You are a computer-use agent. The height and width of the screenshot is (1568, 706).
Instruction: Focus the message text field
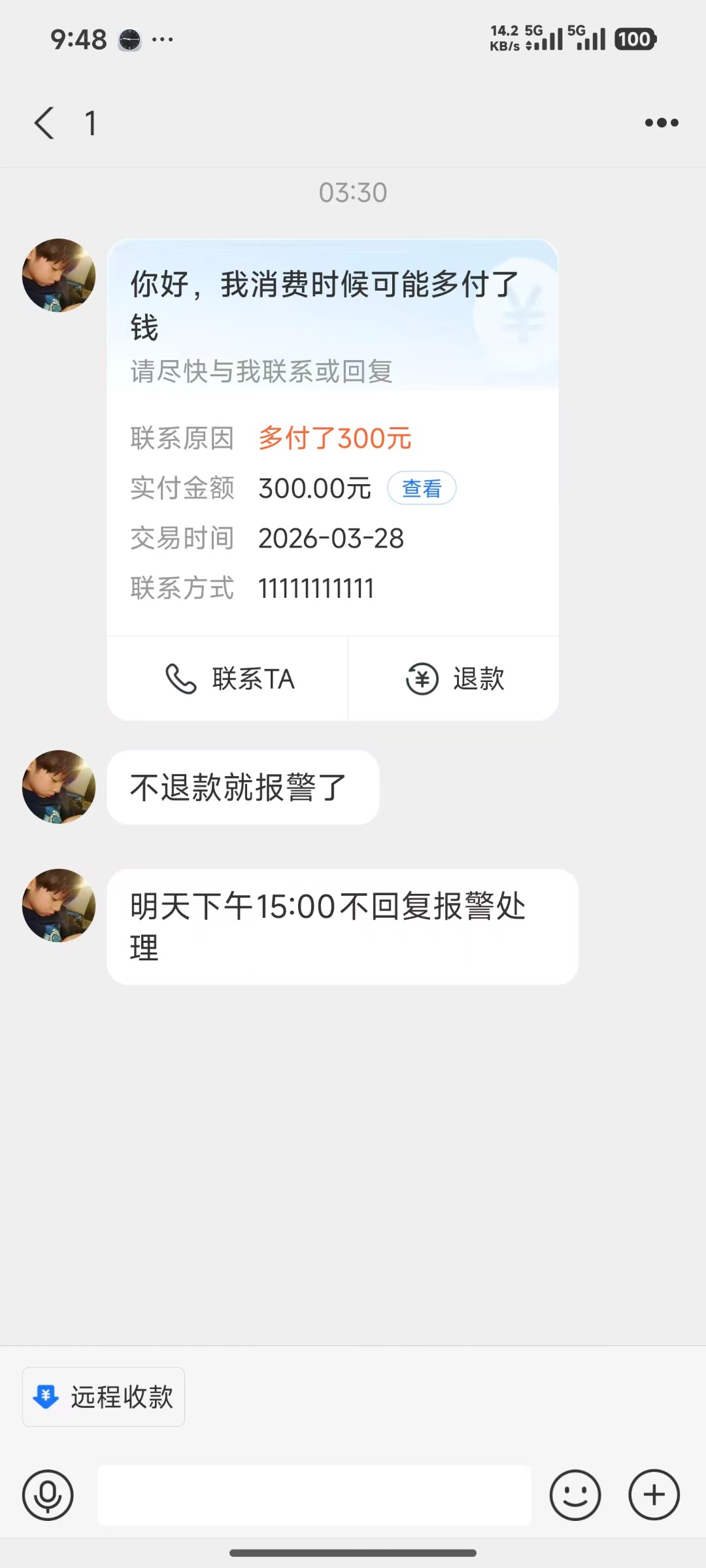(314, 1495)
